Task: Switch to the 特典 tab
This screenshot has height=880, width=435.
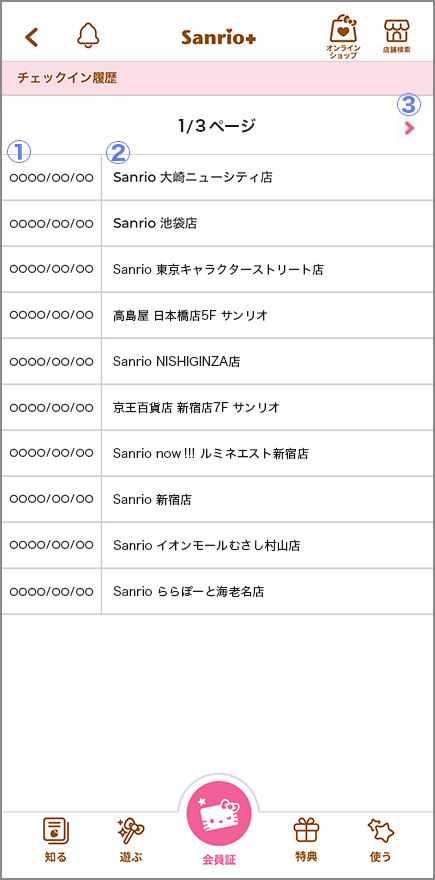Action: click(306, 840)
